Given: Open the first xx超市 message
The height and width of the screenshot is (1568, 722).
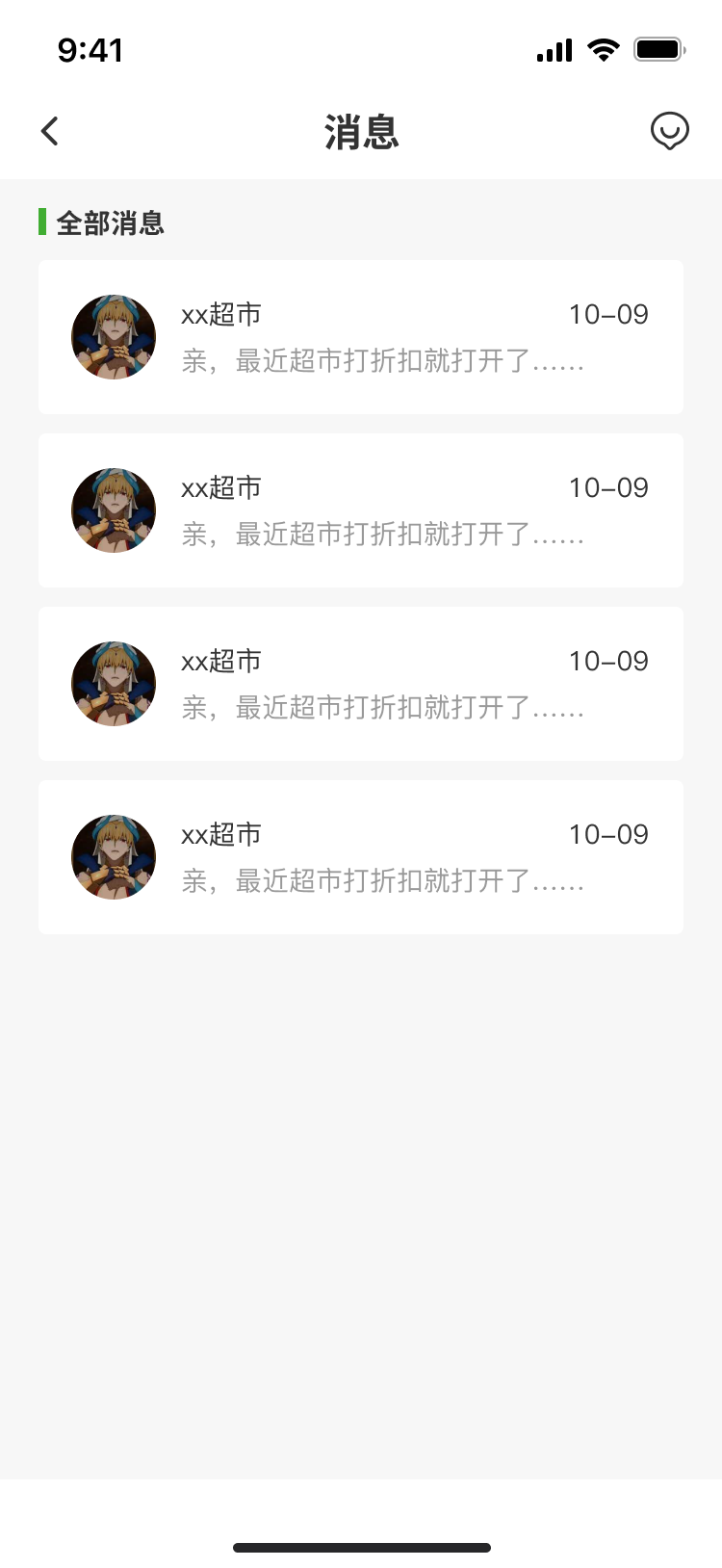Looking at the screenshot, I should [x=361, y=337].
